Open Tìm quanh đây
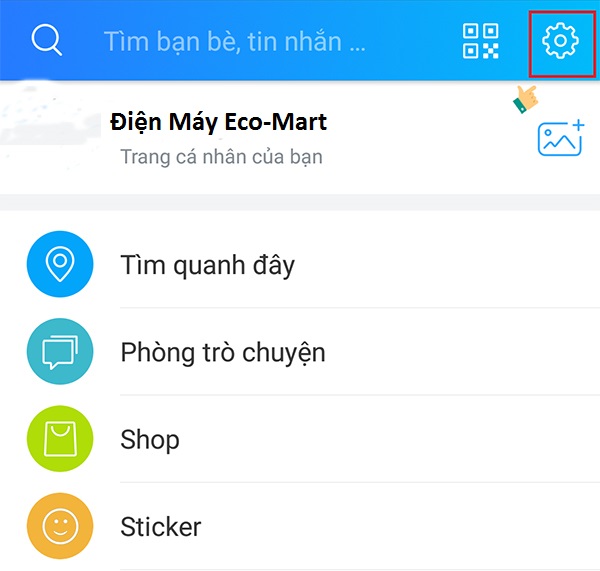This screenshot has height=571, width=600. pos(207,265)
